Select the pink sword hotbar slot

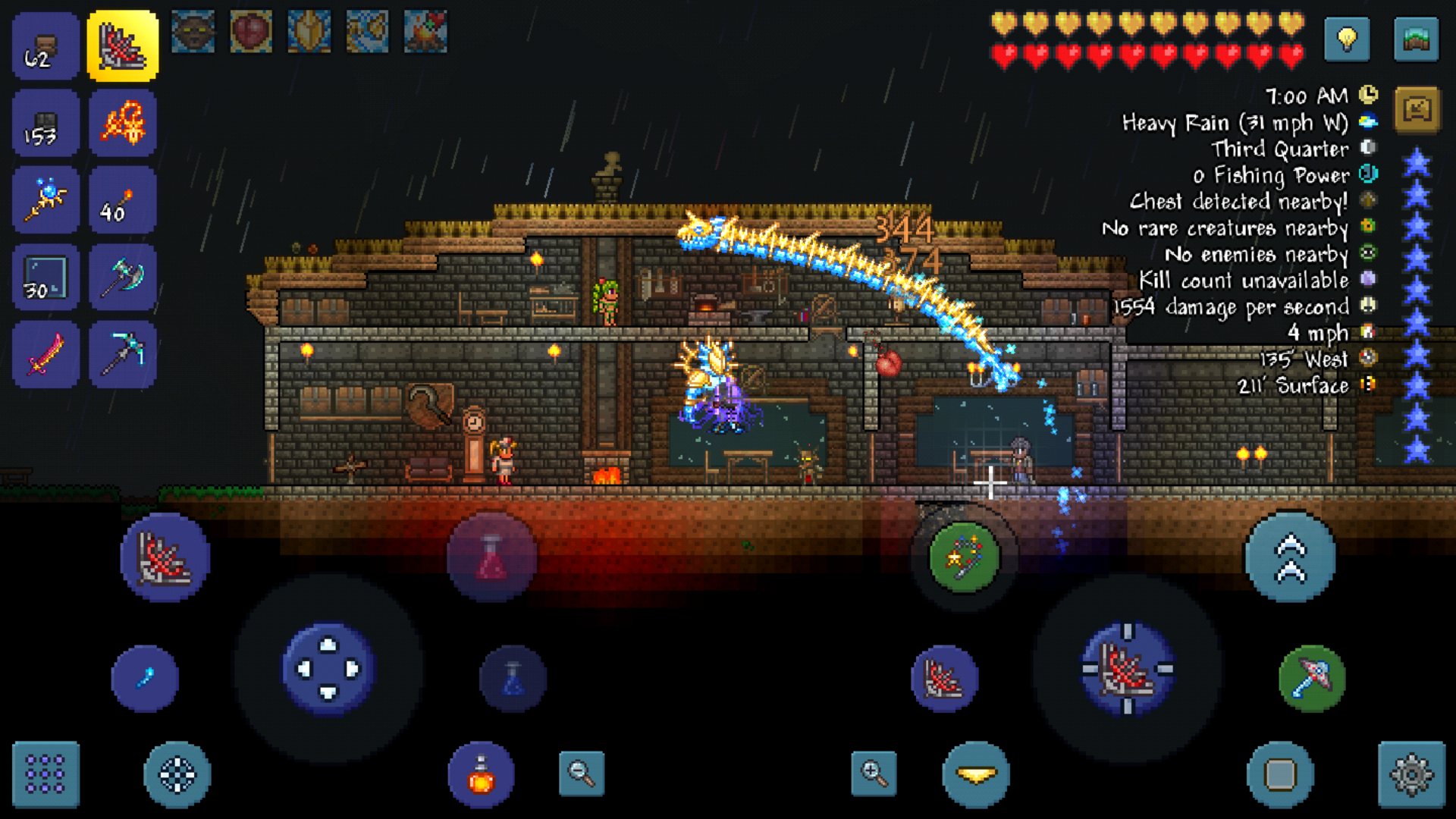tap(45, 354)
